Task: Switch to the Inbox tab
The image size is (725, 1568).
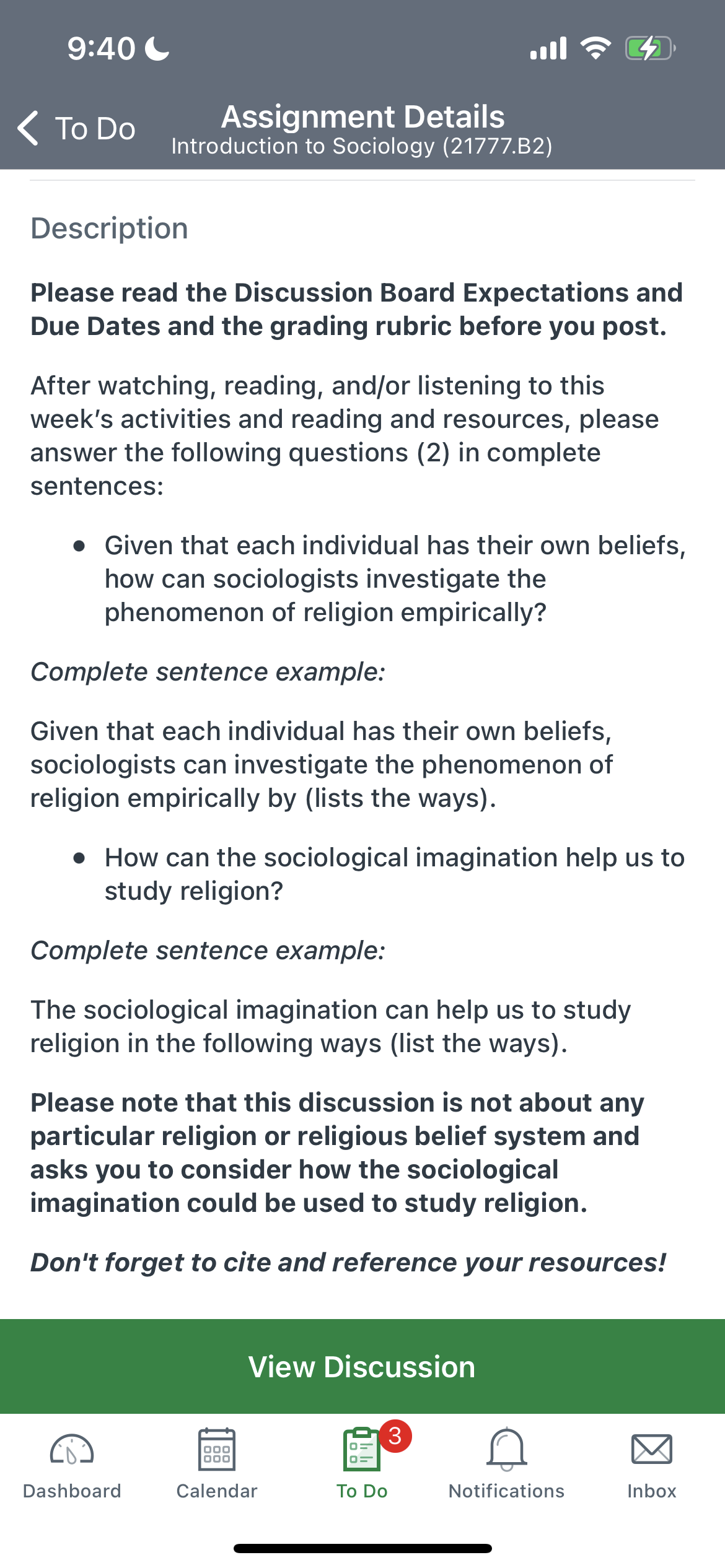Action: tap(652, 1465)
